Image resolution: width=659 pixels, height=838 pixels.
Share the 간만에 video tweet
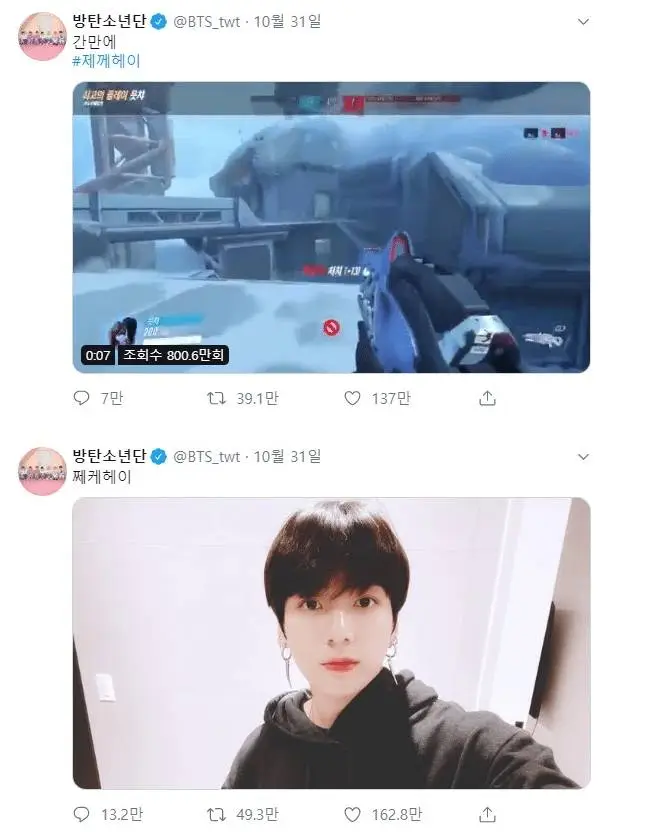487,398
